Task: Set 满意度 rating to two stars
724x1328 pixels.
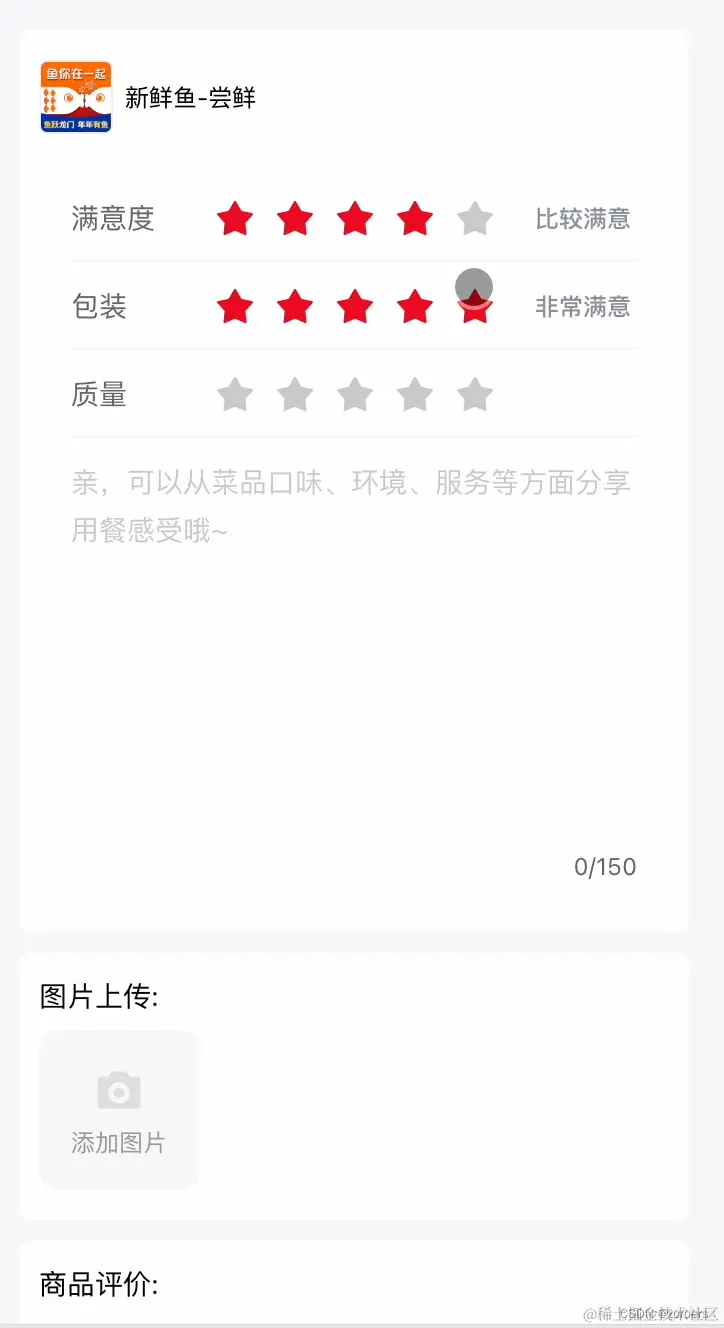Action: click(295, 219)
